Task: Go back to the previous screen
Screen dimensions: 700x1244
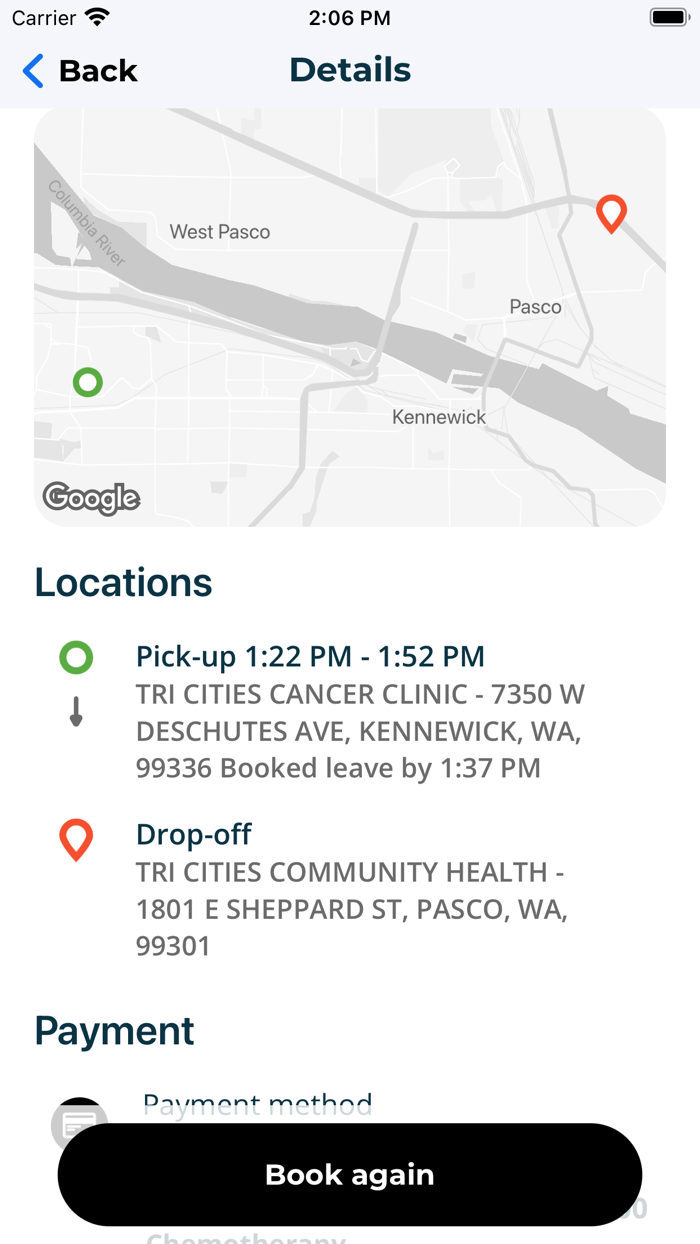Action: coord(80,71)
